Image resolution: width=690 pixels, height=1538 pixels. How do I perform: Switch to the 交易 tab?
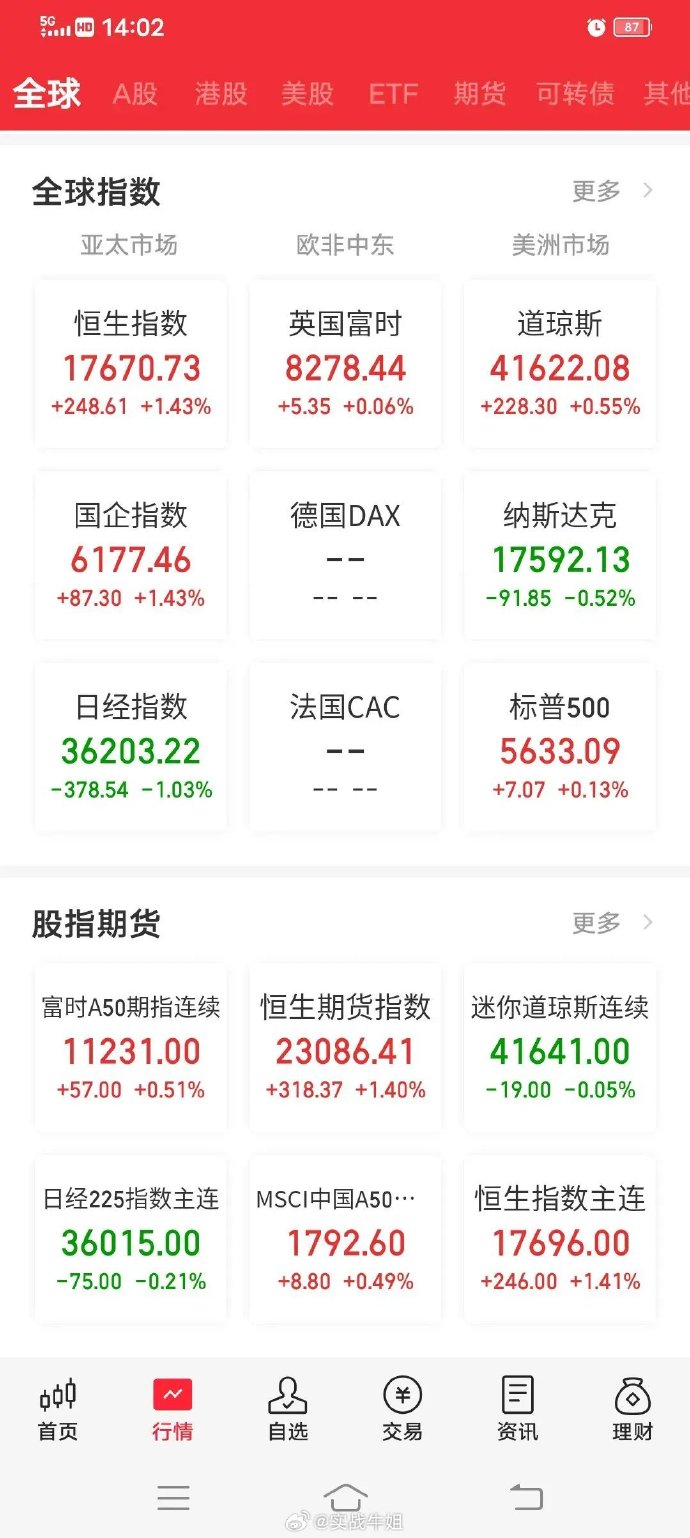[x=402, y=1409]
